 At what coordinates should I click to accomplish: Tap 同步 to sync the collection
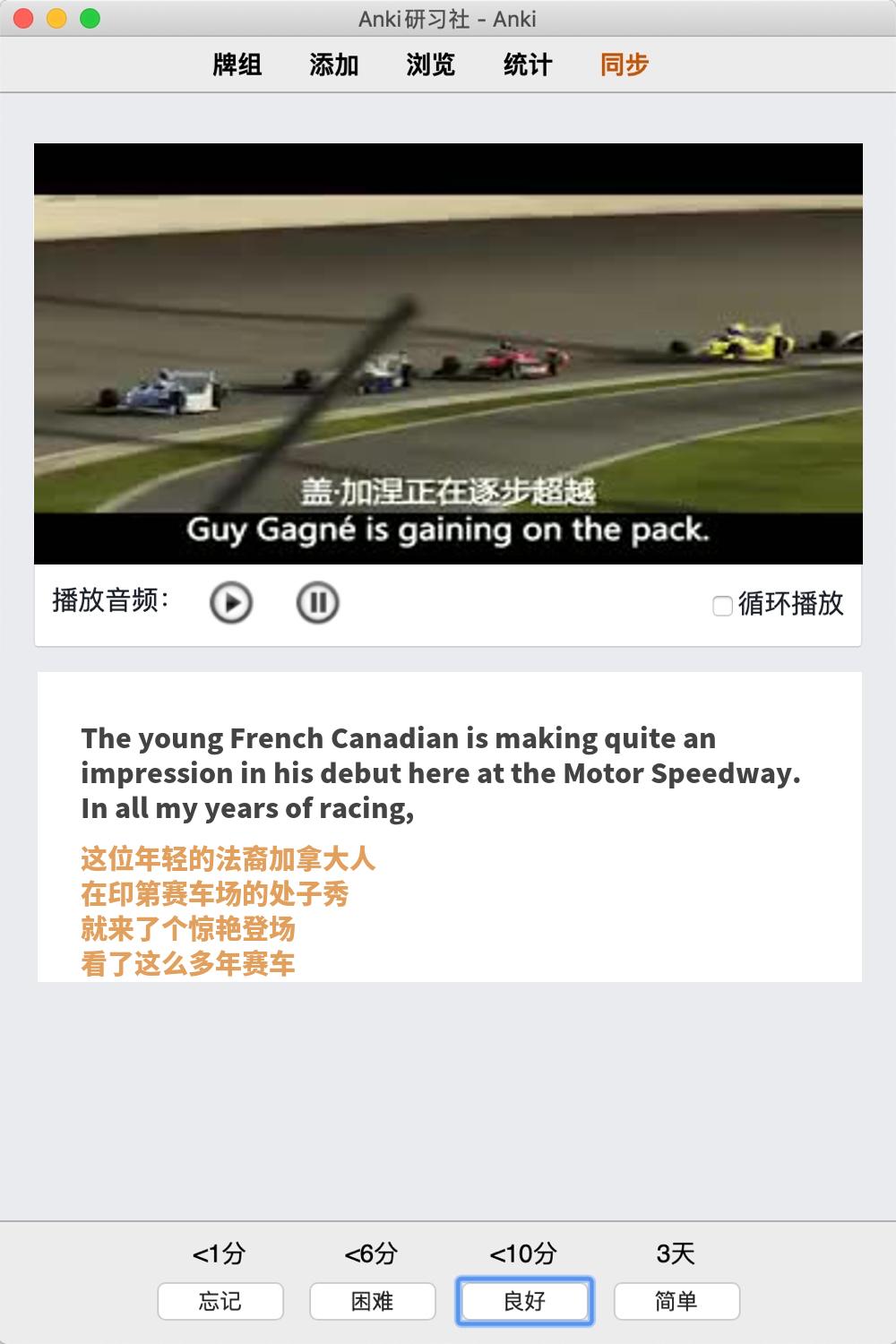pyautogui.click(x=625, y=65)
